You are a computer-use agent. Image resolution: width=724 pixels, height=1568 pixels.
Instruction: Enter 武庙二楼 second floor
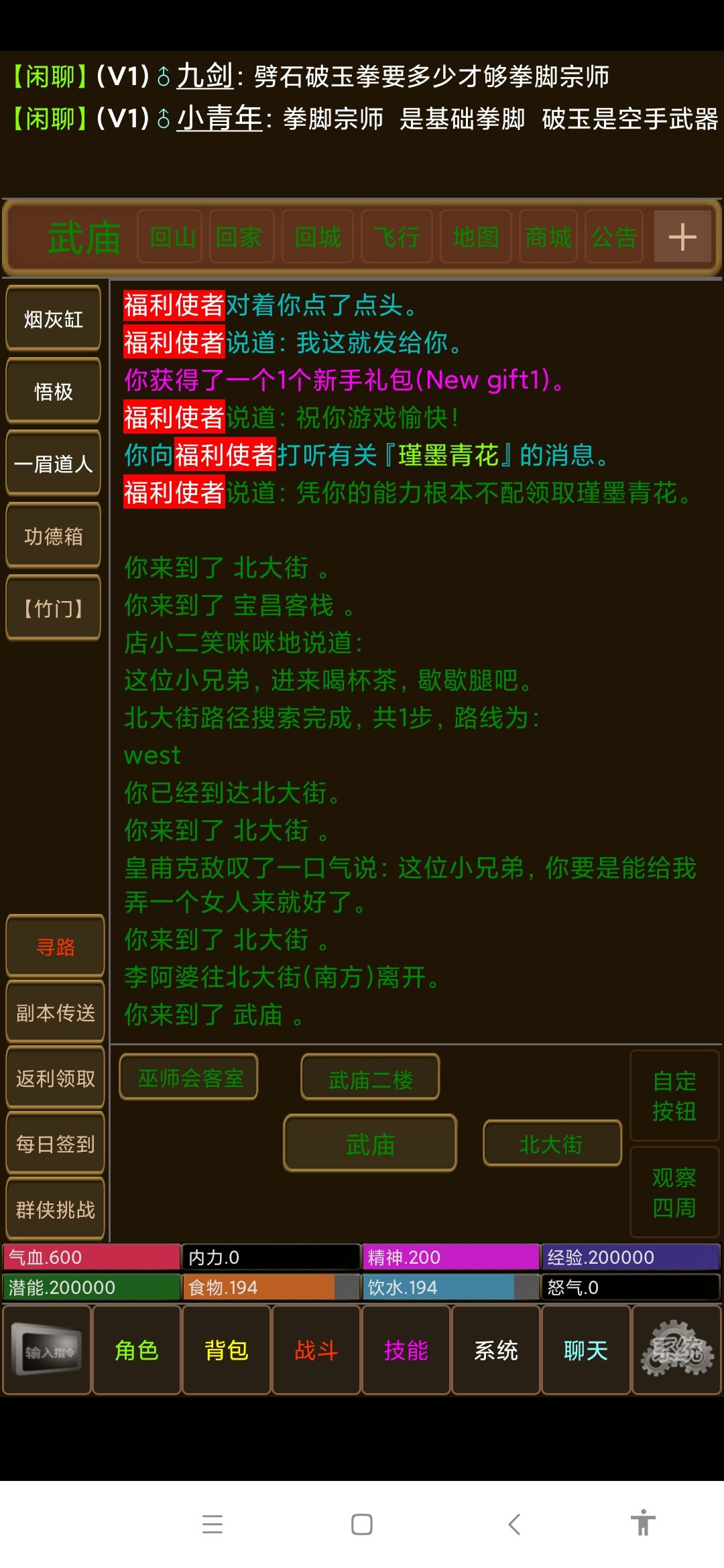tap(369, 1079)
